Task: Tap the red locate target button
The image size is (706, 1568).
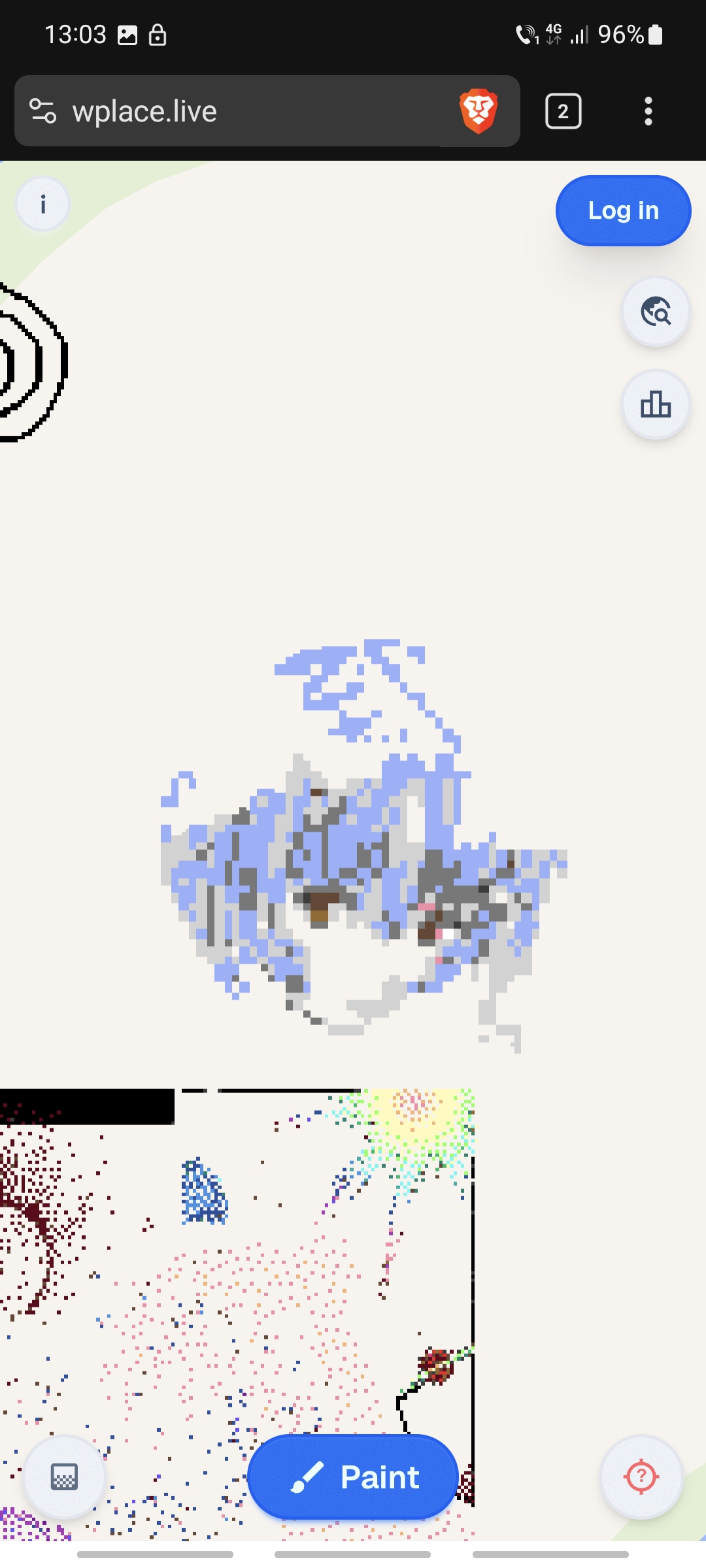Action: point(641,1477)
